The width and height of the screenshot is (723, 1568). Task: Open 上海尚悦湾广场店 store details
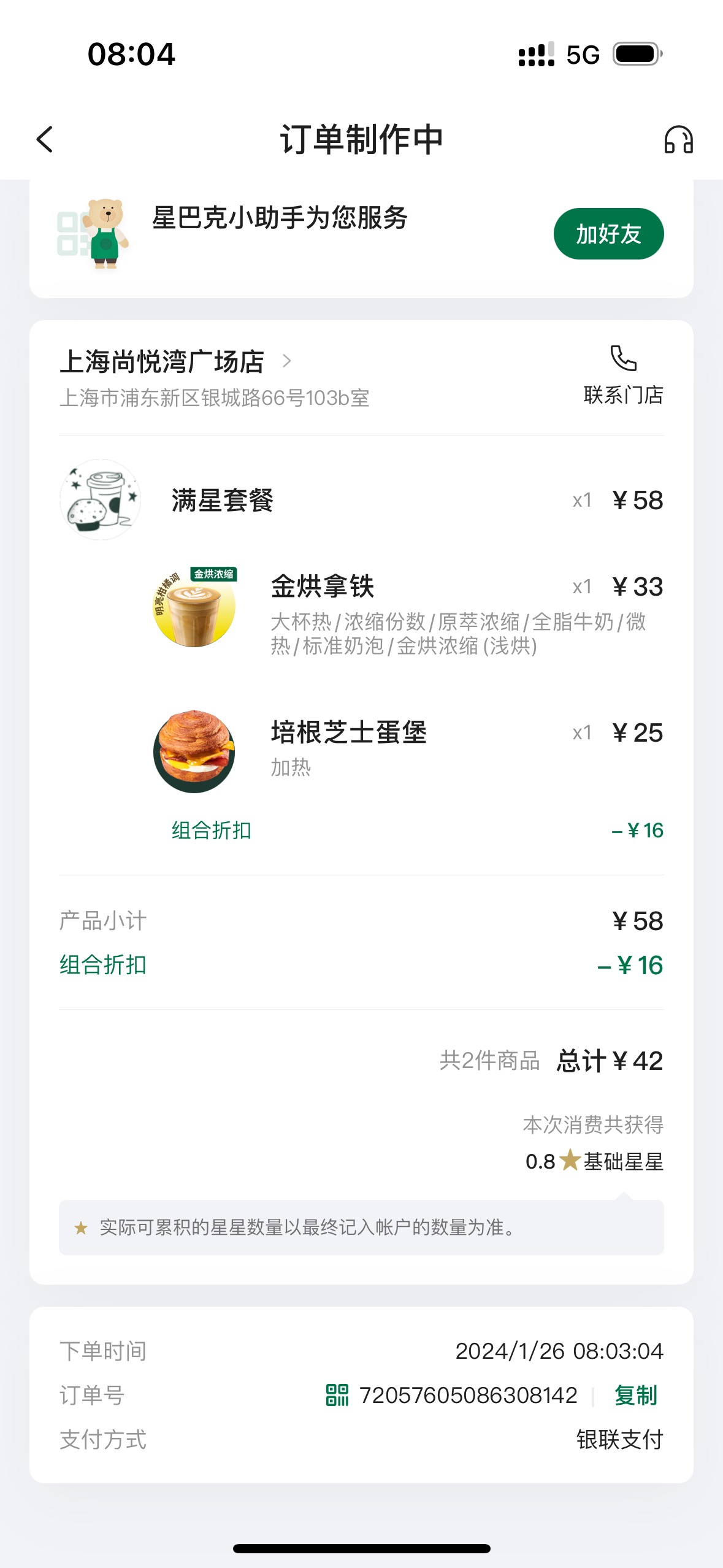click(175, 361)
